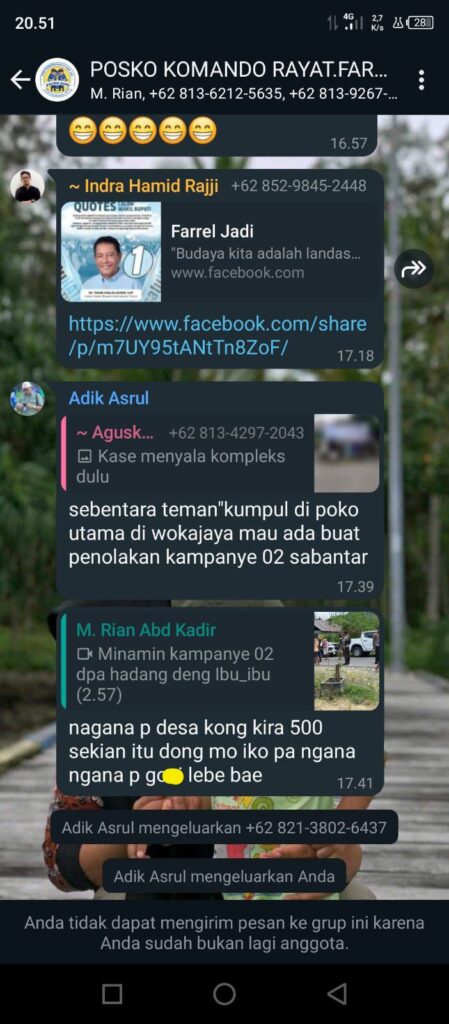
Task: Open recent apps from navigation bar
Action: pos(112,994)
